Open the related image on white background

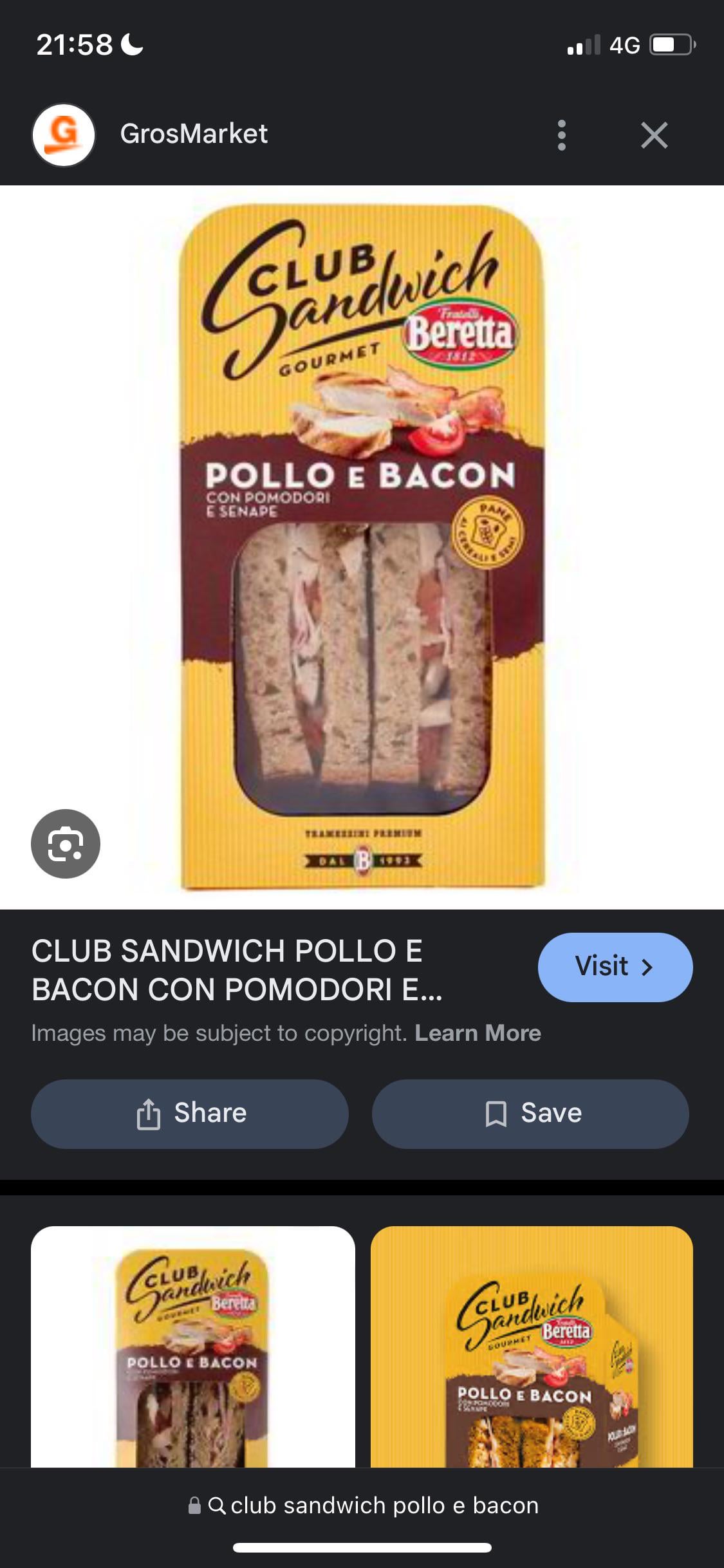[193, 1345]
